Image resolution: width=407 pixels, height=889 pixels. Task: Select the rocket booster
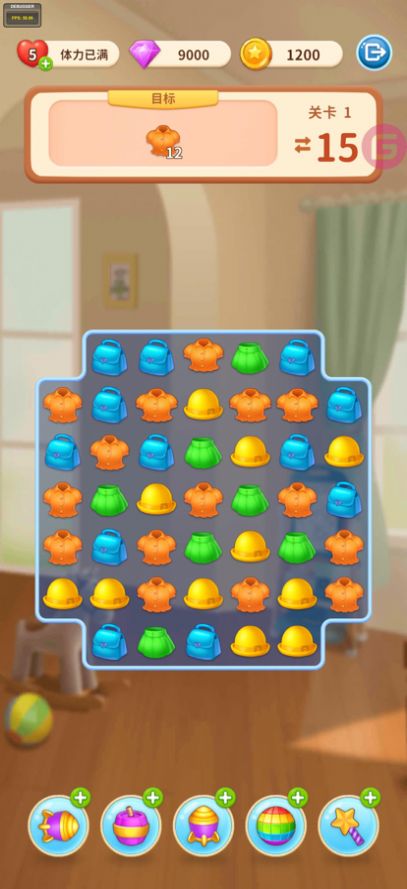58,826
